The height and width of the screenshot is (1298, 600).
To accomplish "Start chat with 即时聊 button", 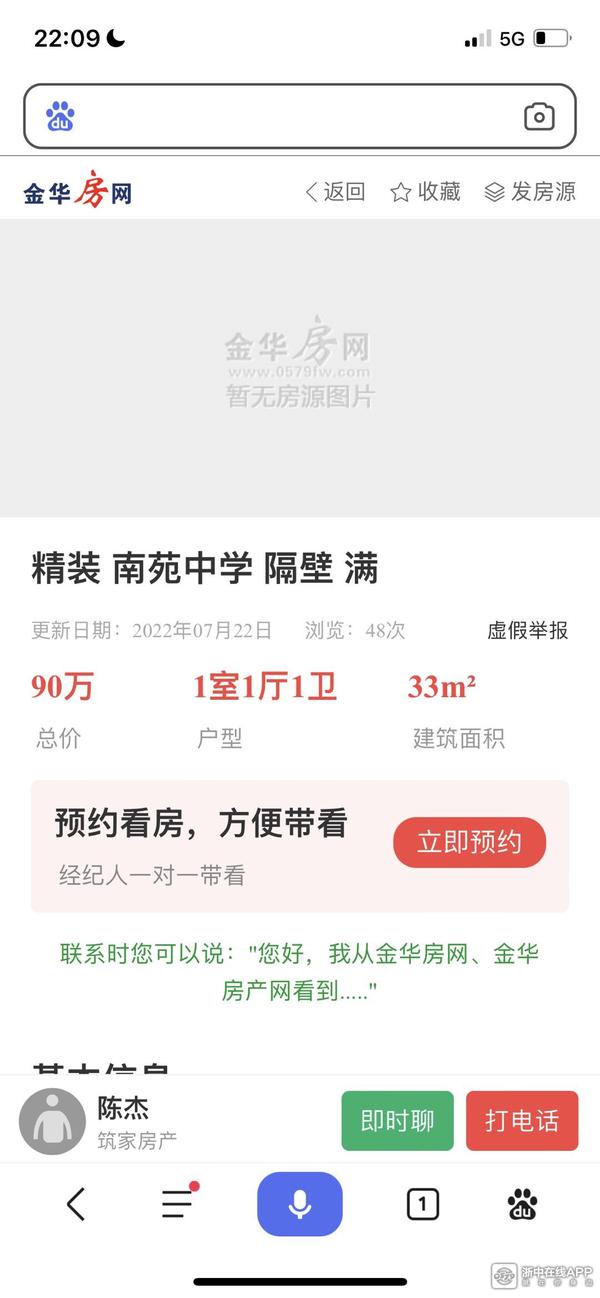I will [x=397, y=1121].
